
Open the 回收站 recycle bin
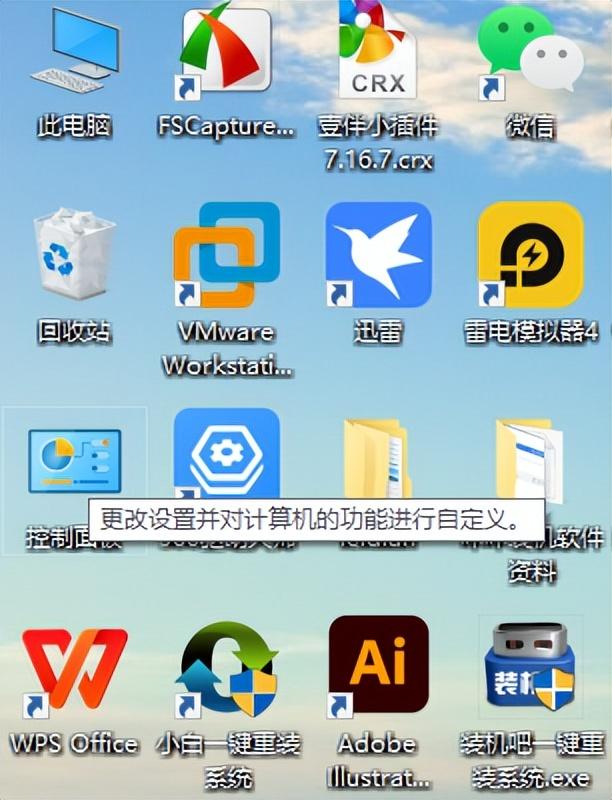click(x=73, y=256)
